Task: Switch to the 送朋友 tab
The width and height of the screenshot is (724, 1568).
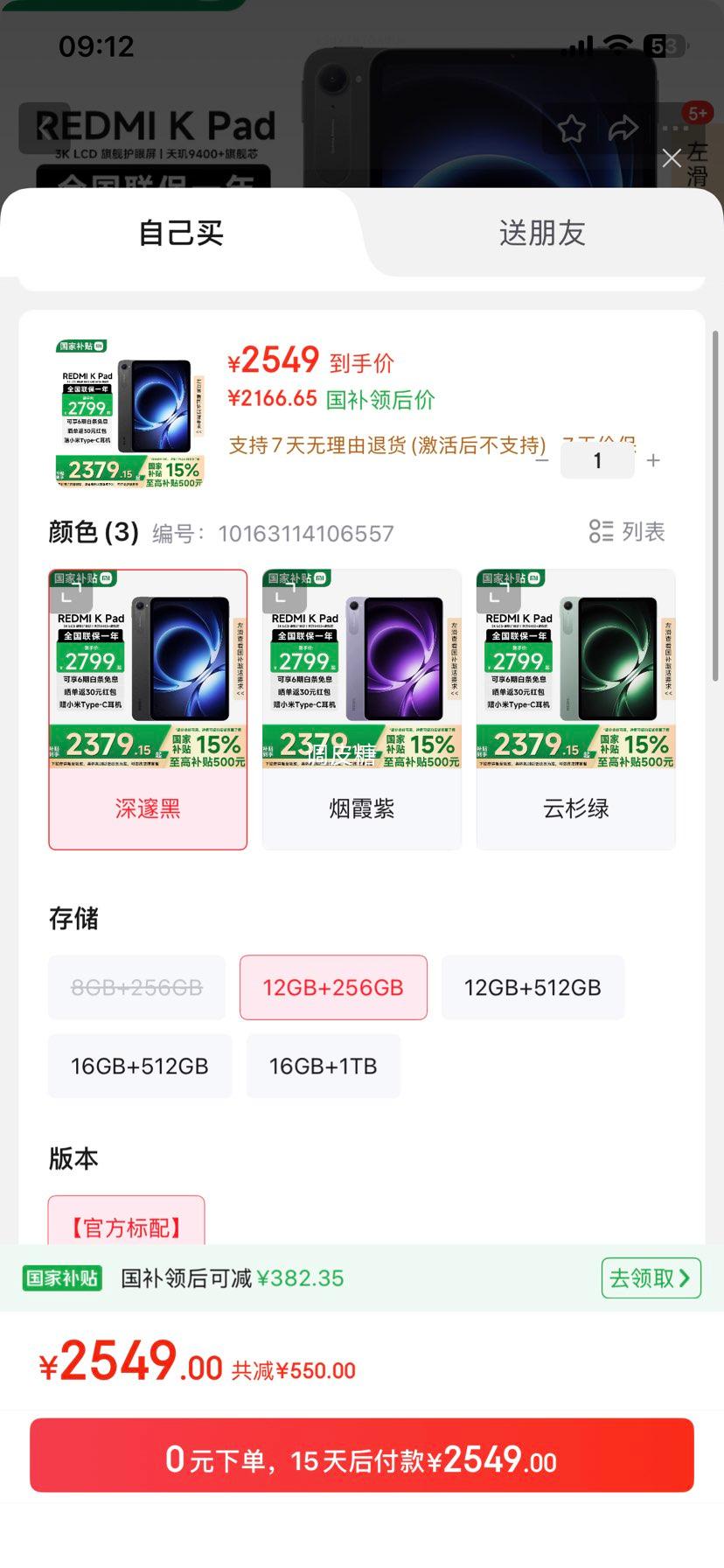Action: point(541,233)
